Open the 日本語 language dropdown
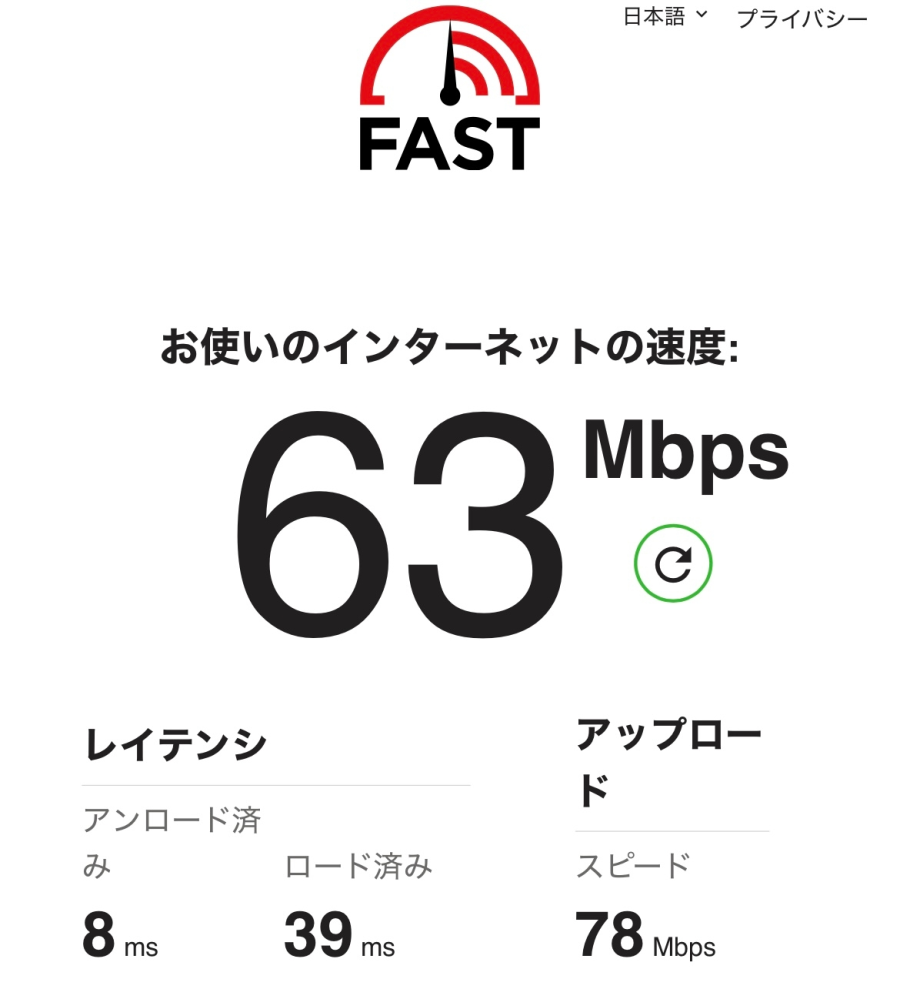This screenshot has height=999, width=900. tap(665, 17)
